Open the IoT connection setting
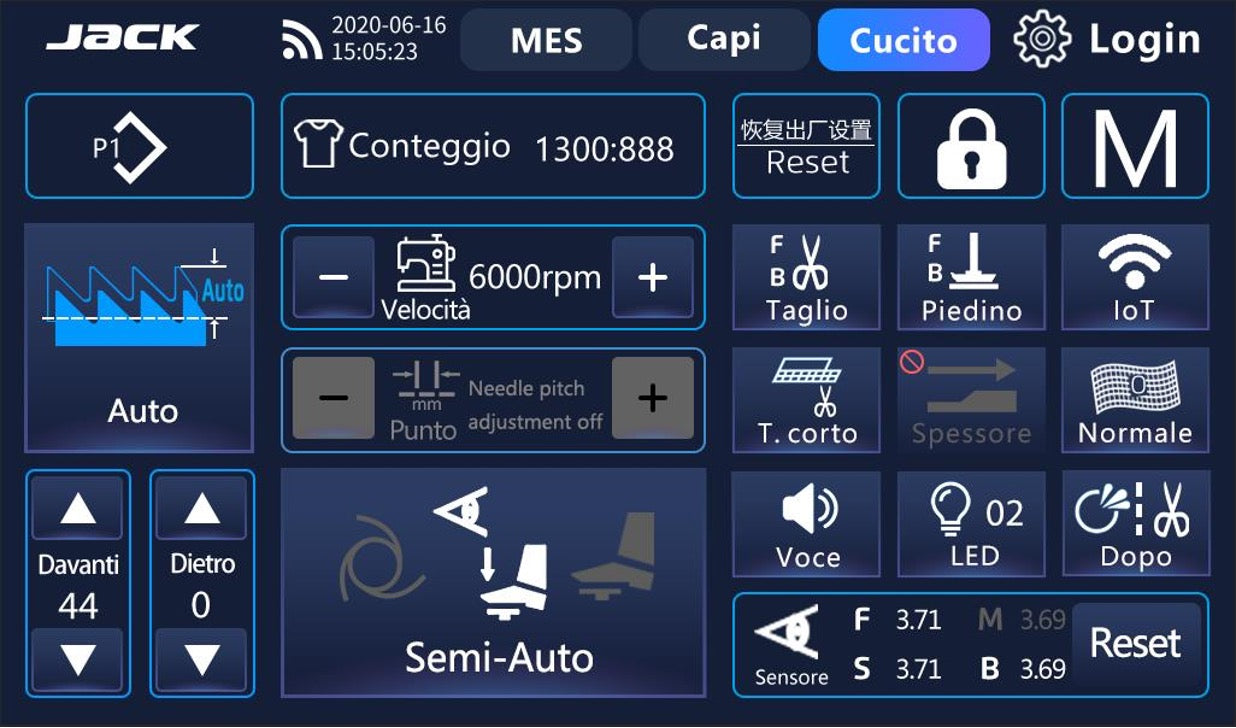Screen dimensions: 1236x728 point(1135,277)
